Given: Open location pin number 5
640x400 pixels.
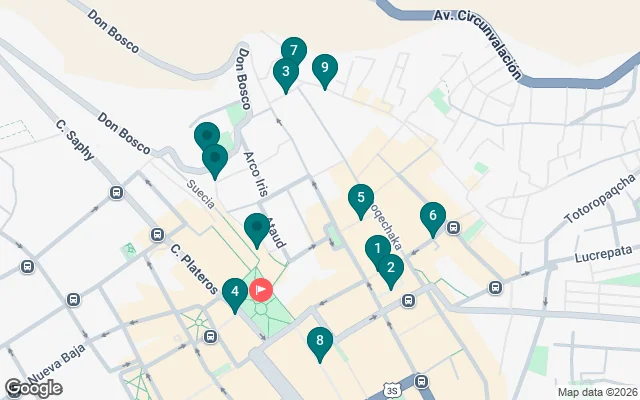Looking at the screenshot, I should click(x=360, y=198).
